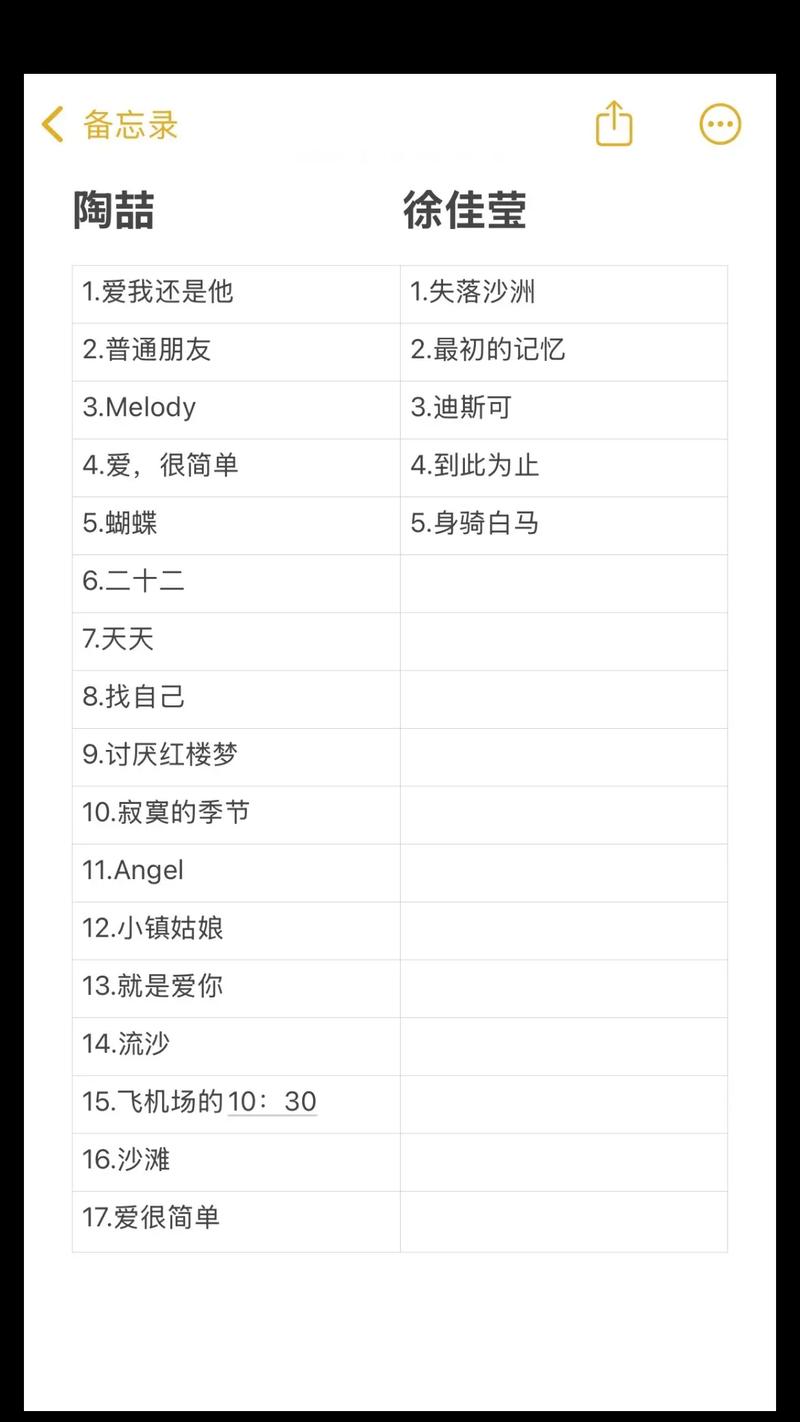Screen dimensions: 800x1422
Task: Share this note
Action: click(x=614, y=125)
